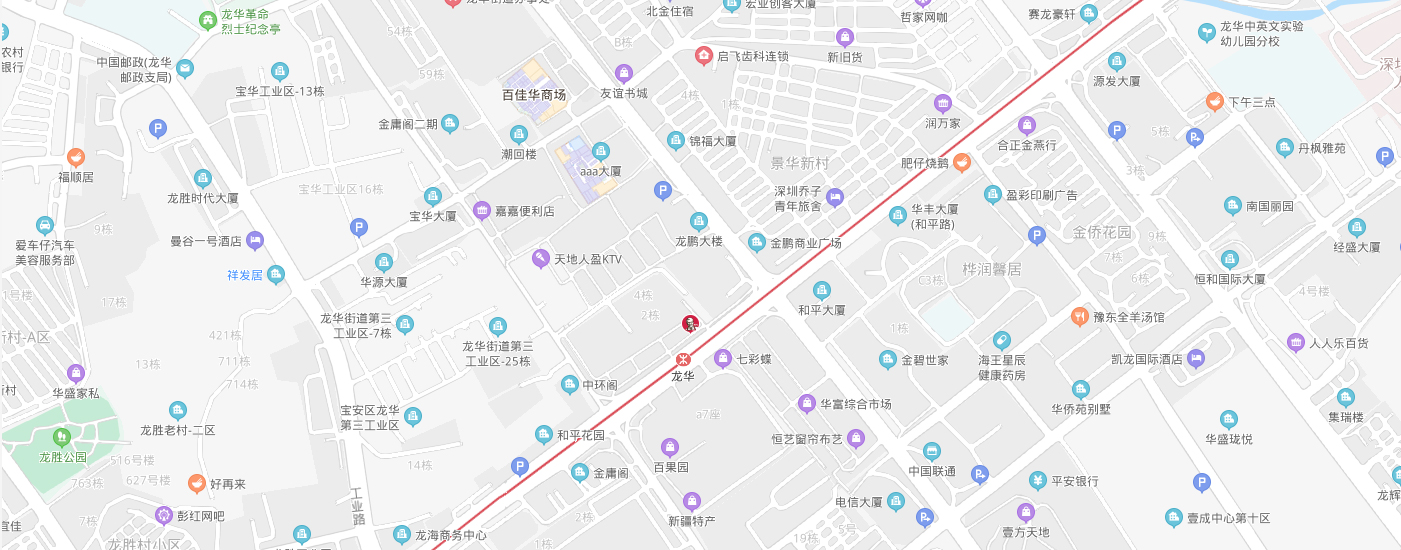The width and height of the screenshot is (1401, 550).
Task: Select 金鹏商业广场 on the map
Action: click(757, 242)
